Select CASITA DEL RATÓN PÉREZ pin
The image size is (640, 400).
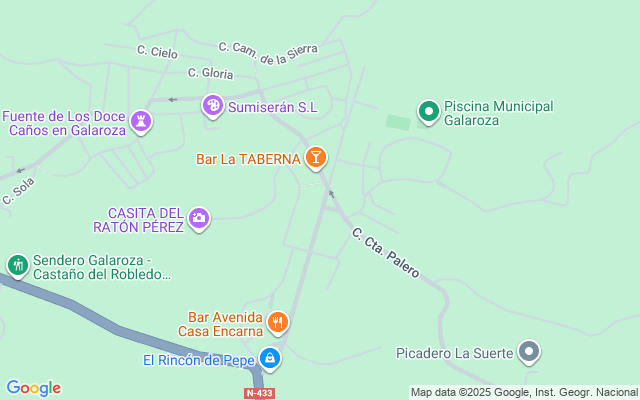click(200, 219)
